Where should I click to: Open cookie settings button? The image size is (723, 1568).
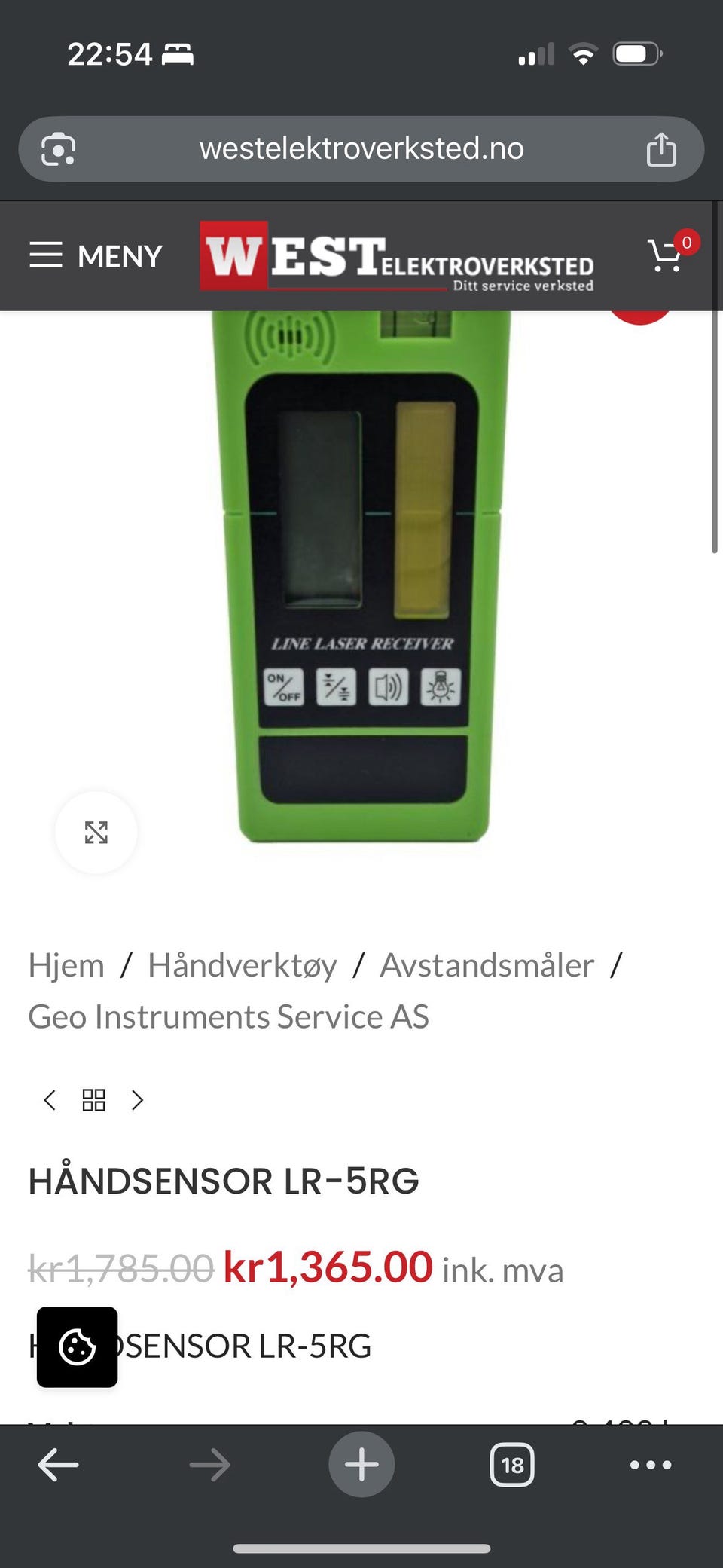click(x=78, y=1347)
